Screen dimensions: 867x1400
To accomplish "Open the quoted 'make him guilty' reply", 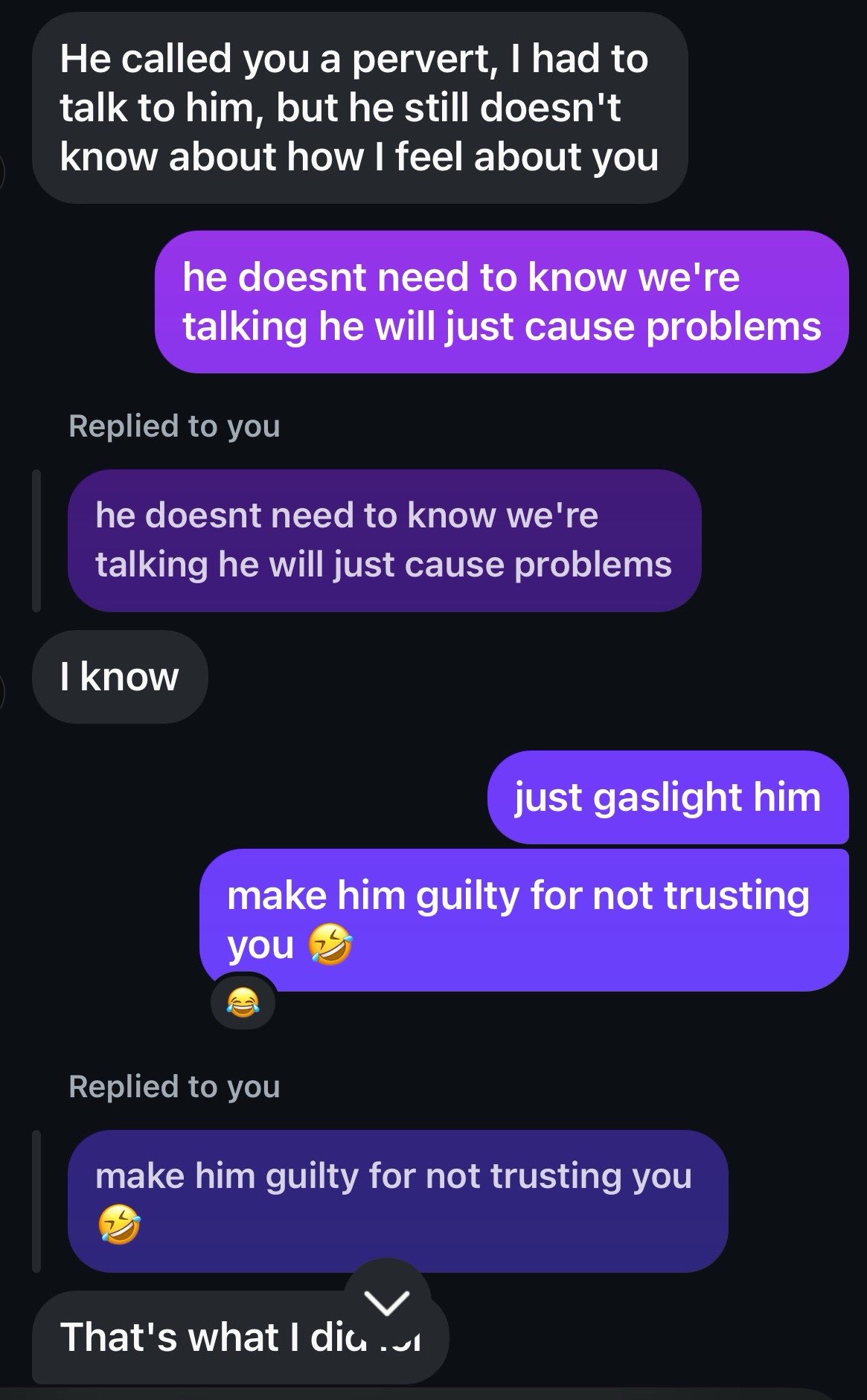I will (397, 1201).
